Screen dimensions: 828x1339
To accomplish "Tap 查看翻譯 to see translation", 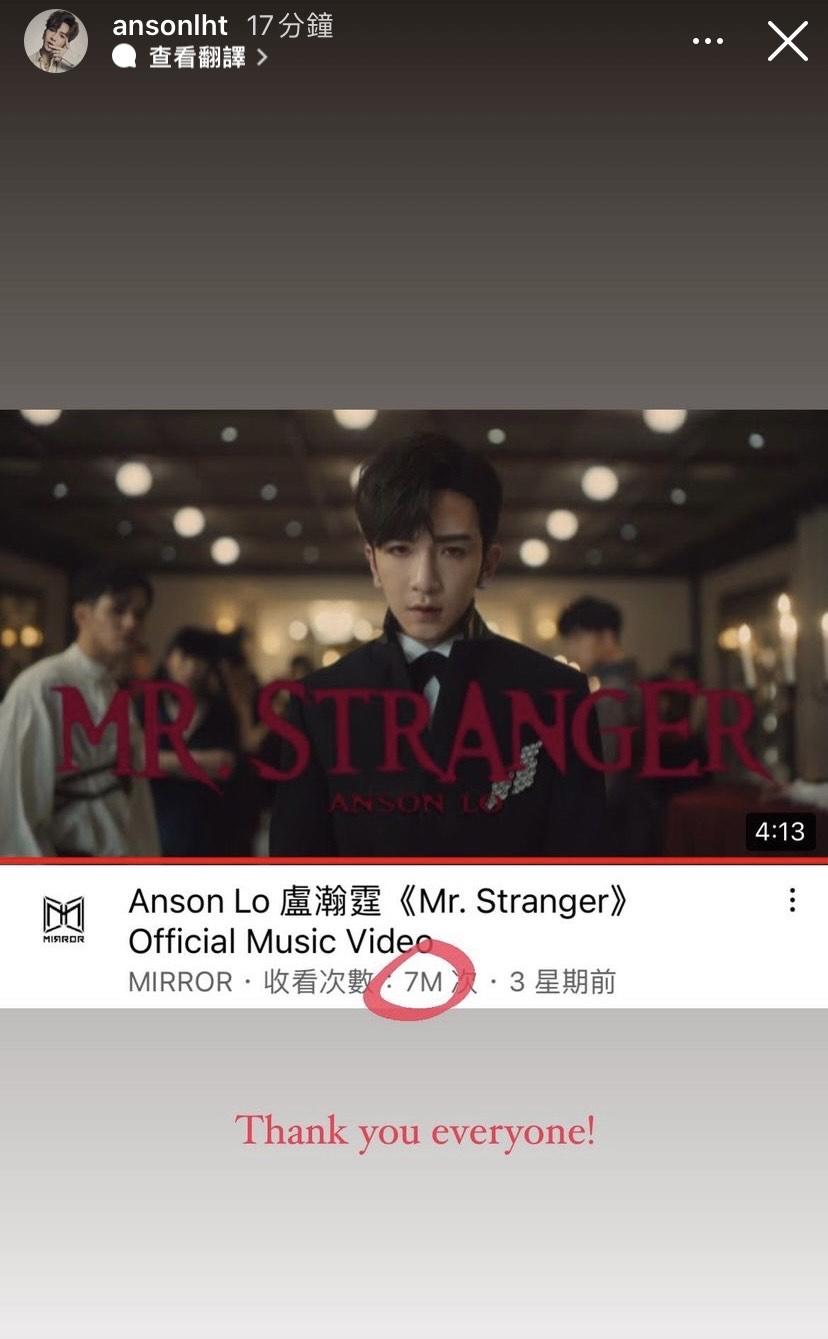I will click(x=197, y=58).
